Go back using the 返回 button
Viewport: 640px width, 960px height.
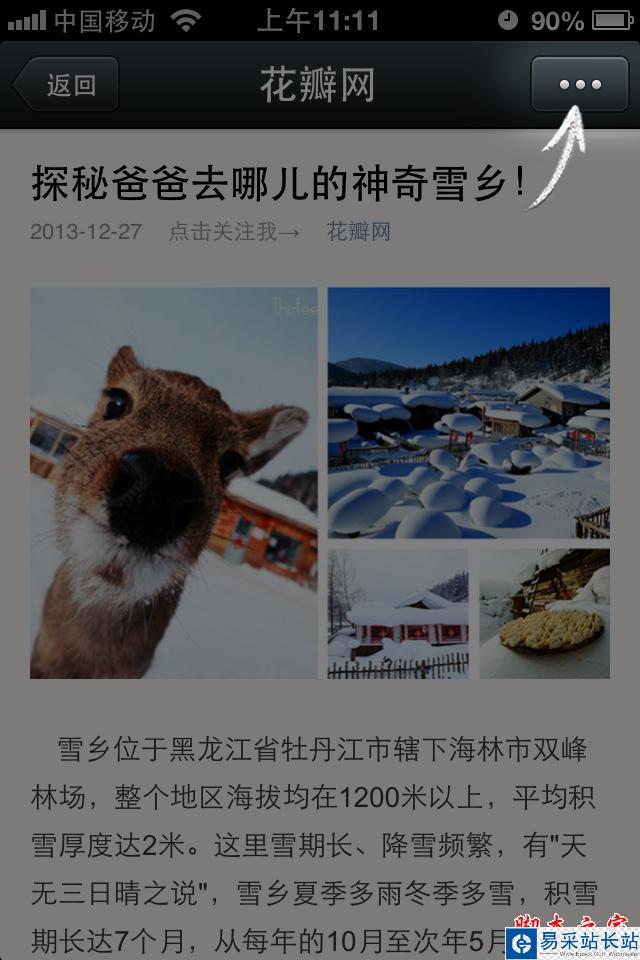[68, 85]
